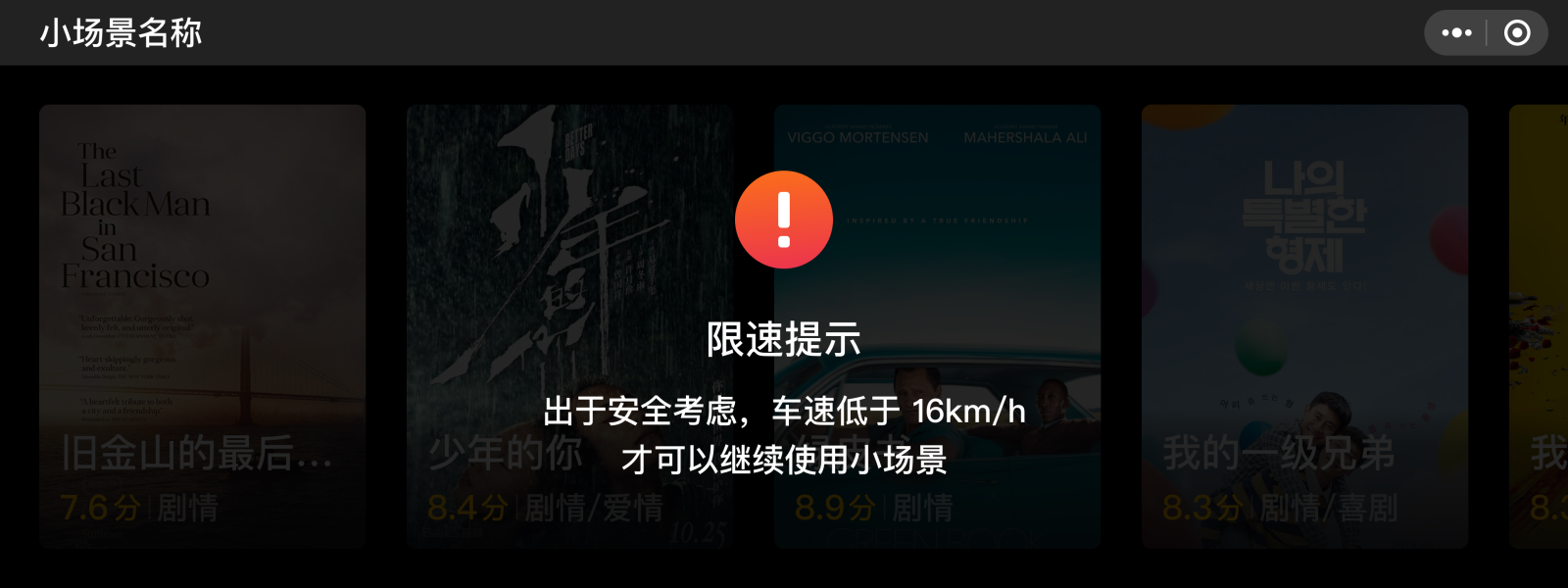Close the mini program via the circle icon

[x=1517, y=33]
